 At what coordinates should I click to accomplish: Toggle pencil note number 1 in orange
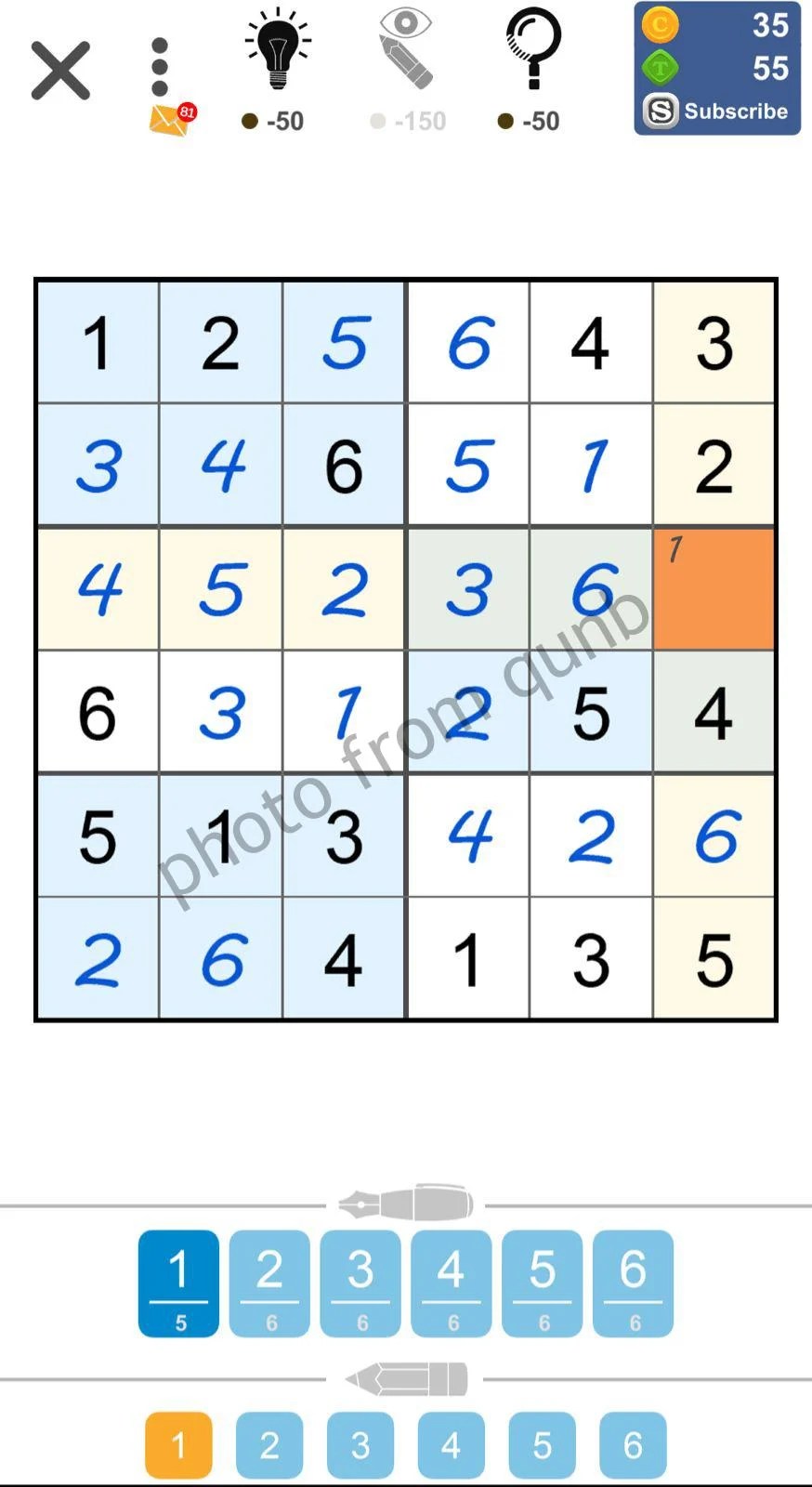(178, 1444)
